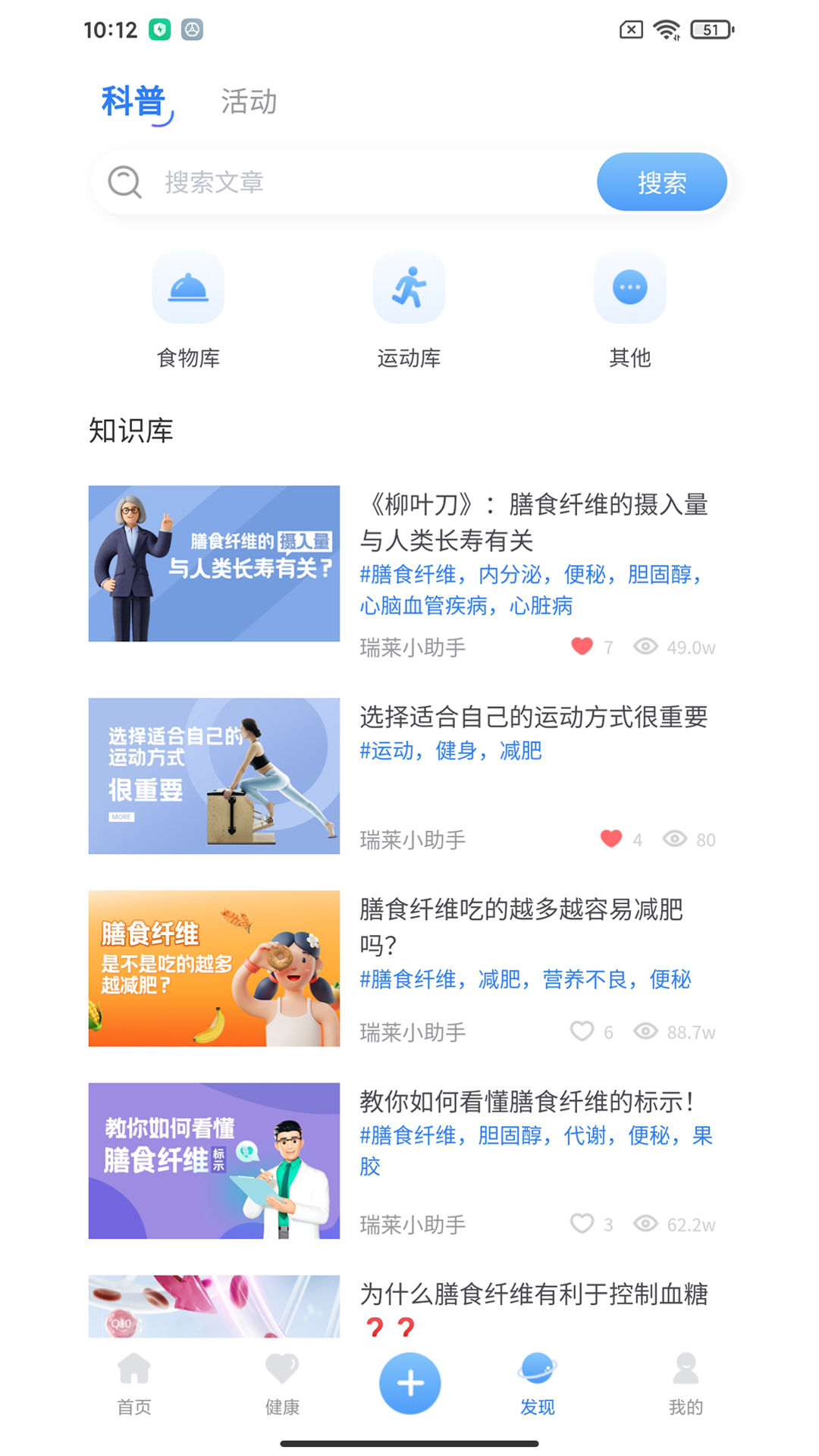The height and width of the screenshot is (1456, 819).
Task: Tap the blue plus add button
Action: pyautogui.click(x=409, y=1383)
